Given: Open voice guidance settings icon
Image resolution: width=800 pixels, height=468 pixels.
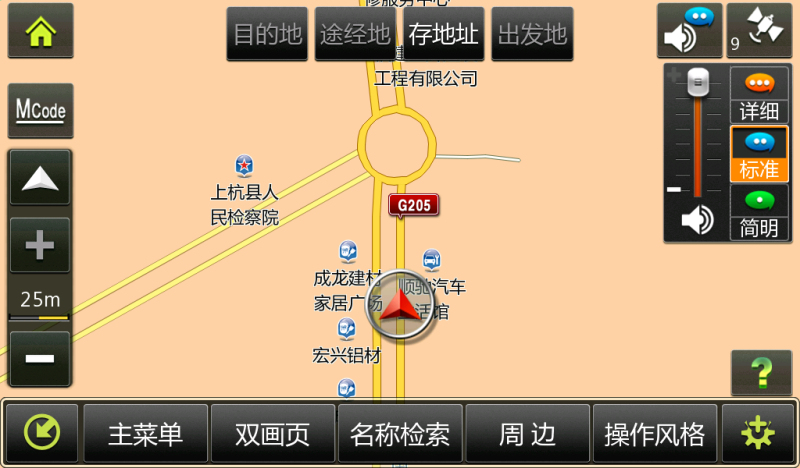Looking at the screenshot, I should (x=689, y=31).
